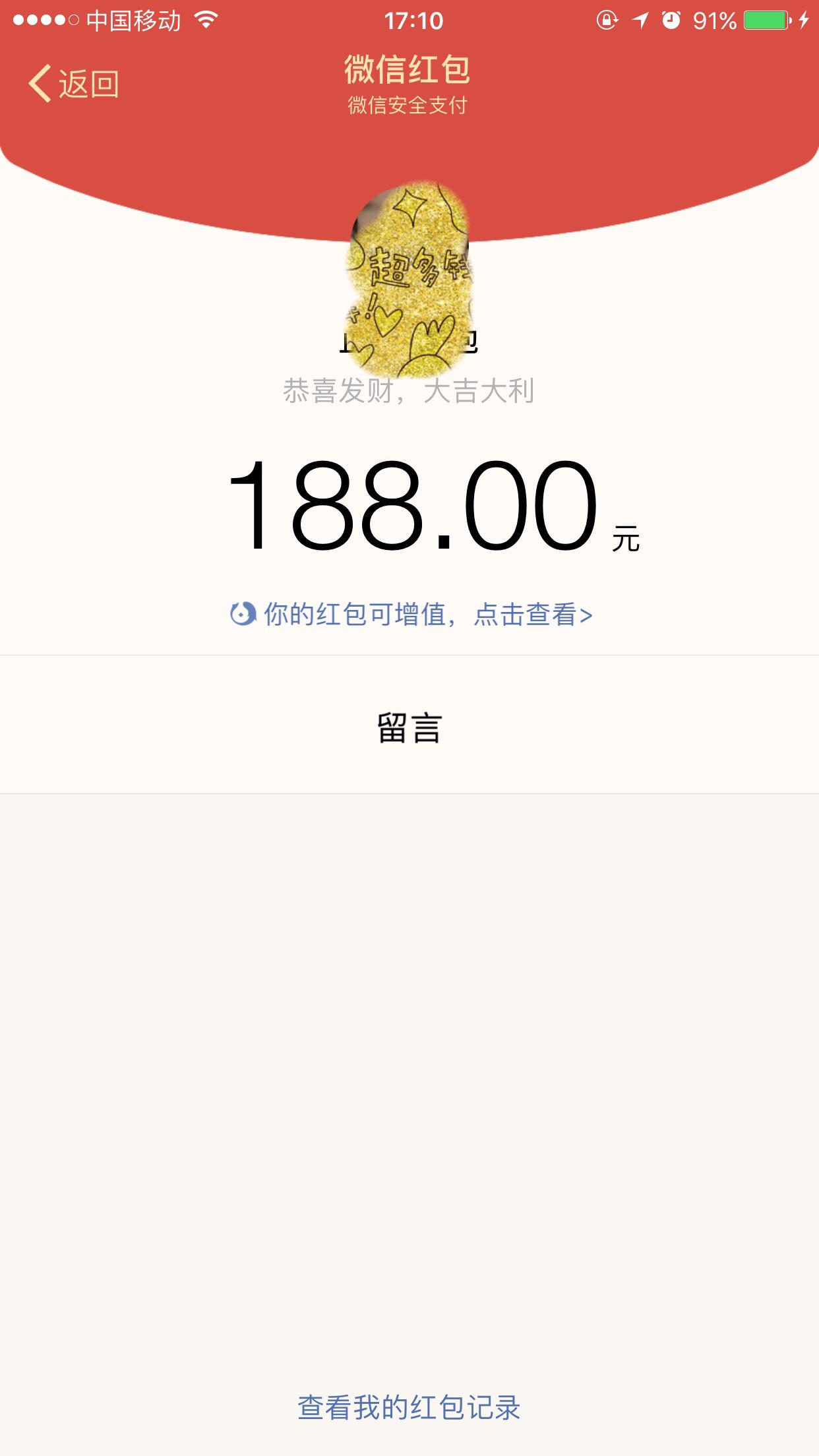The height and width of the screenshot is (1456, 819).
Task: Go back using the 返回 button
Action: click(74, 84)
